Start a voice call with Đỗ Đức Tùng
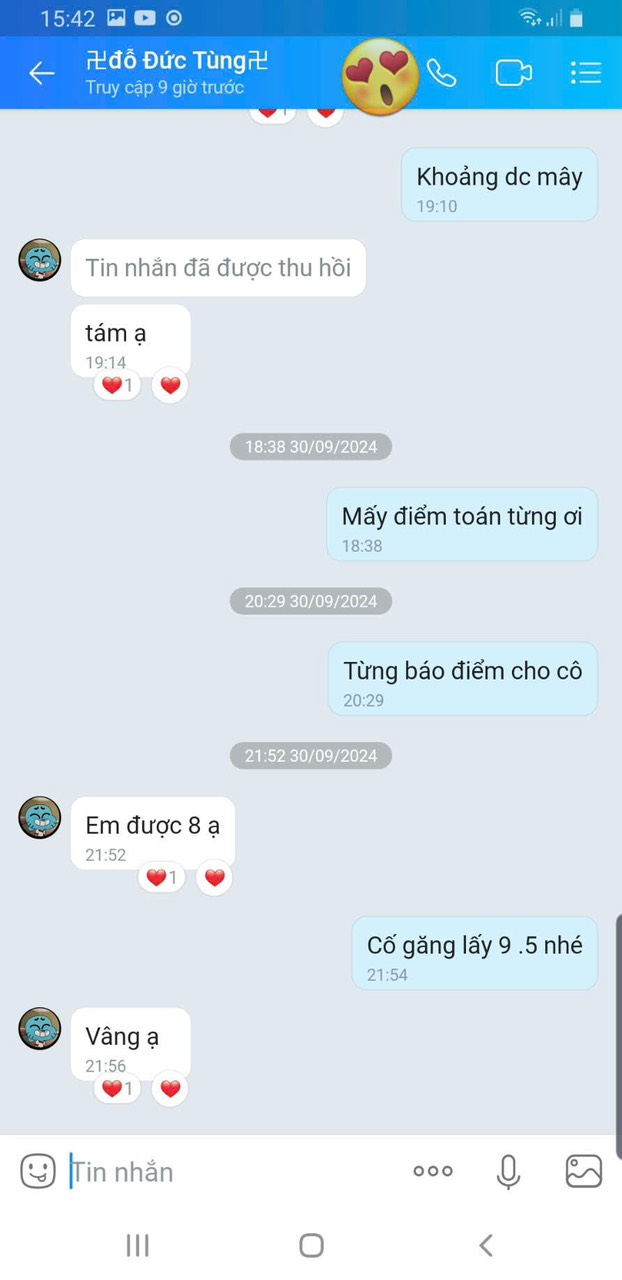This screenshot has width=622, height=1280. coord(441,73)
